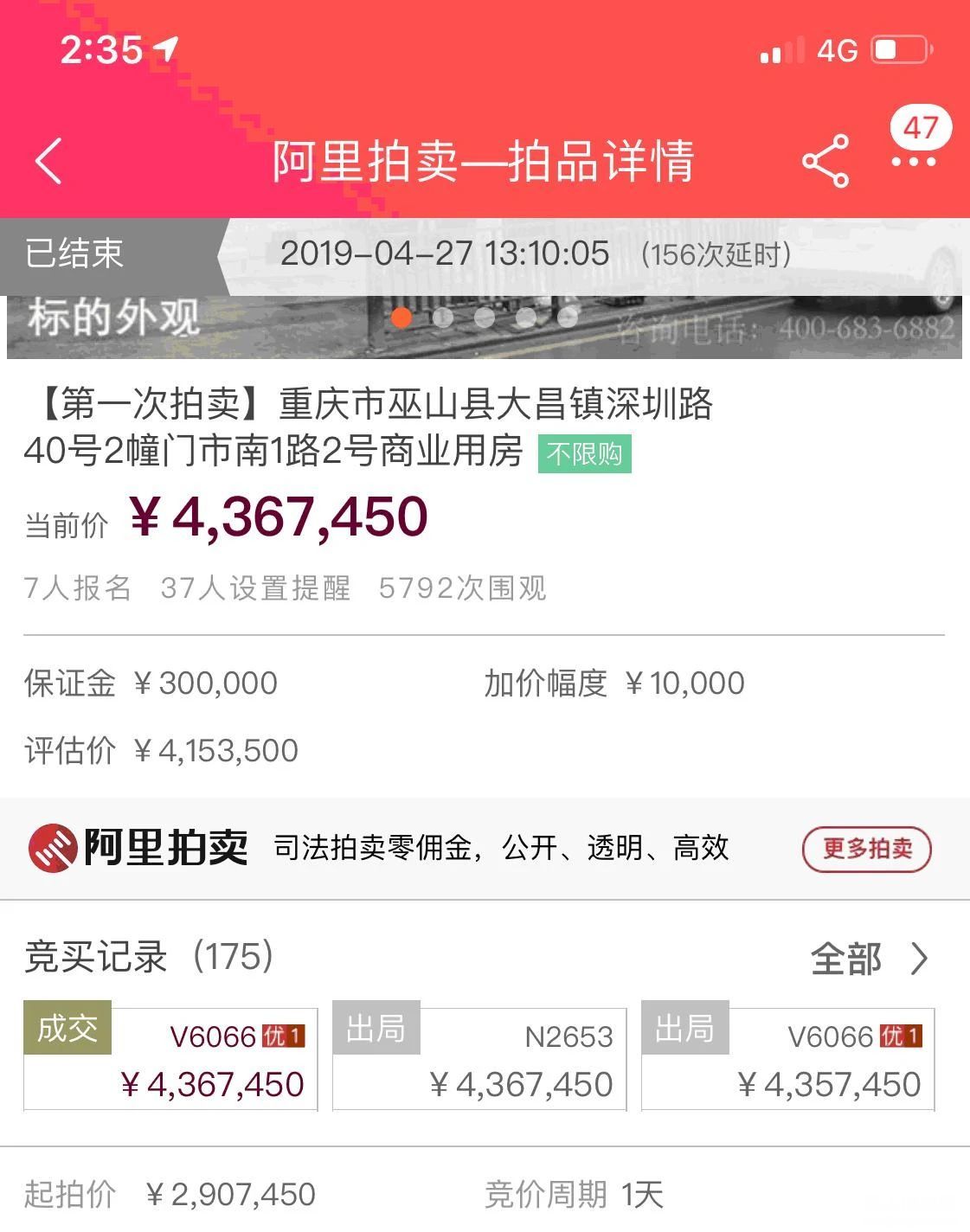Open the 成交 bid card by V6066
This screenshot has height=1232, width=970.
[x=170, y=1058]
